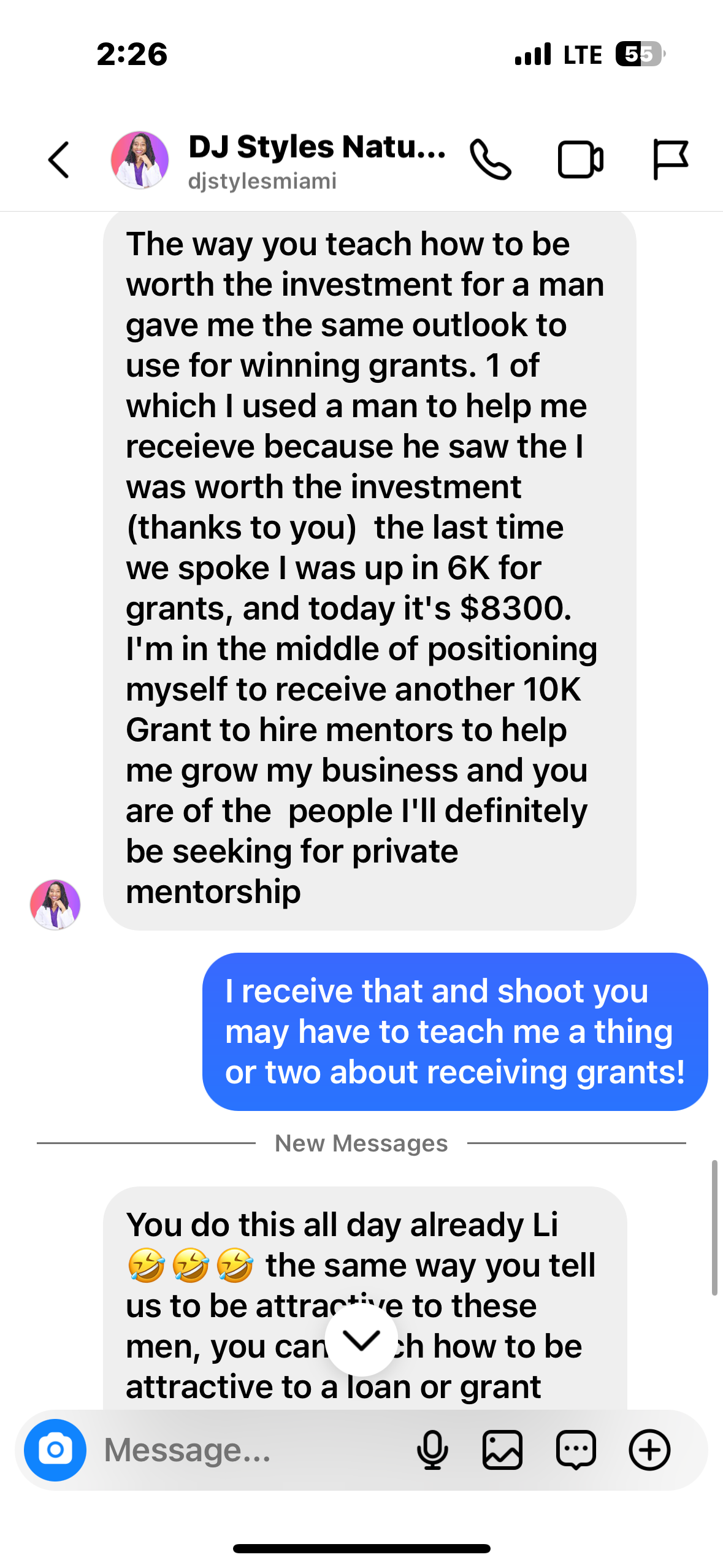
Task: Tap the flag icon in the header
Action: tap(670, 160)
